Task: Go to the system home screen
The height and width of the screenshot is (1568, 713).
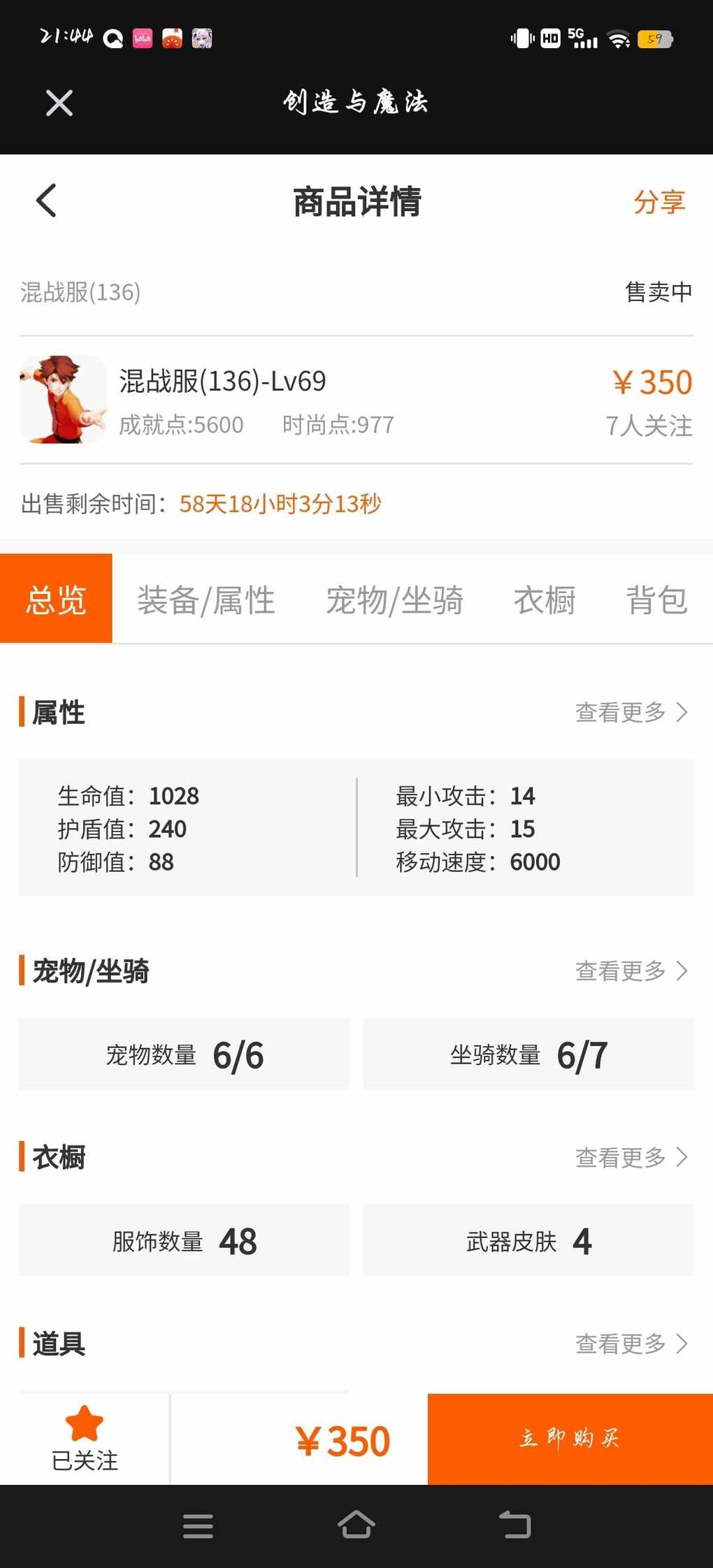Action: (356, 1525)
